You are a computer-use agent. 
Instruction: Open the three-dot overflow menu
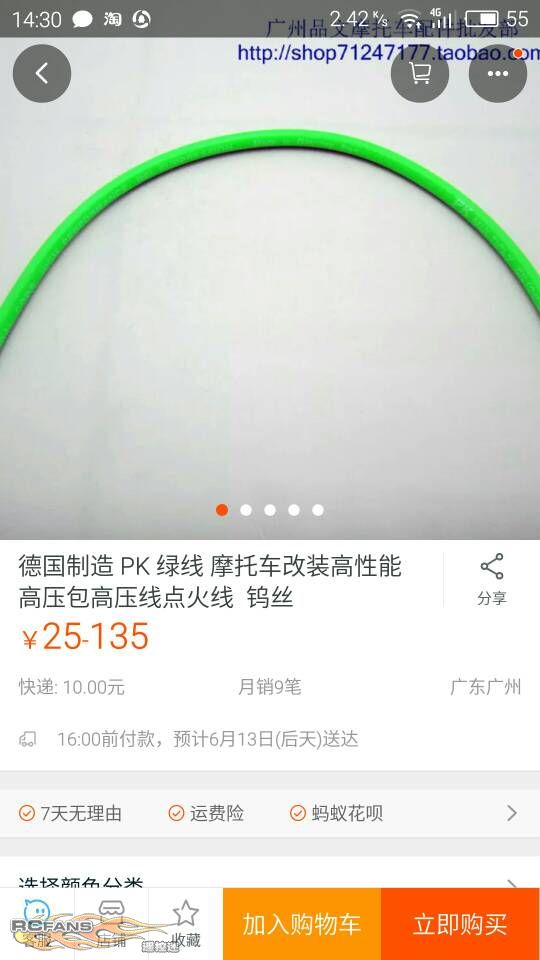pyautogui.click(x=498, y=73)
